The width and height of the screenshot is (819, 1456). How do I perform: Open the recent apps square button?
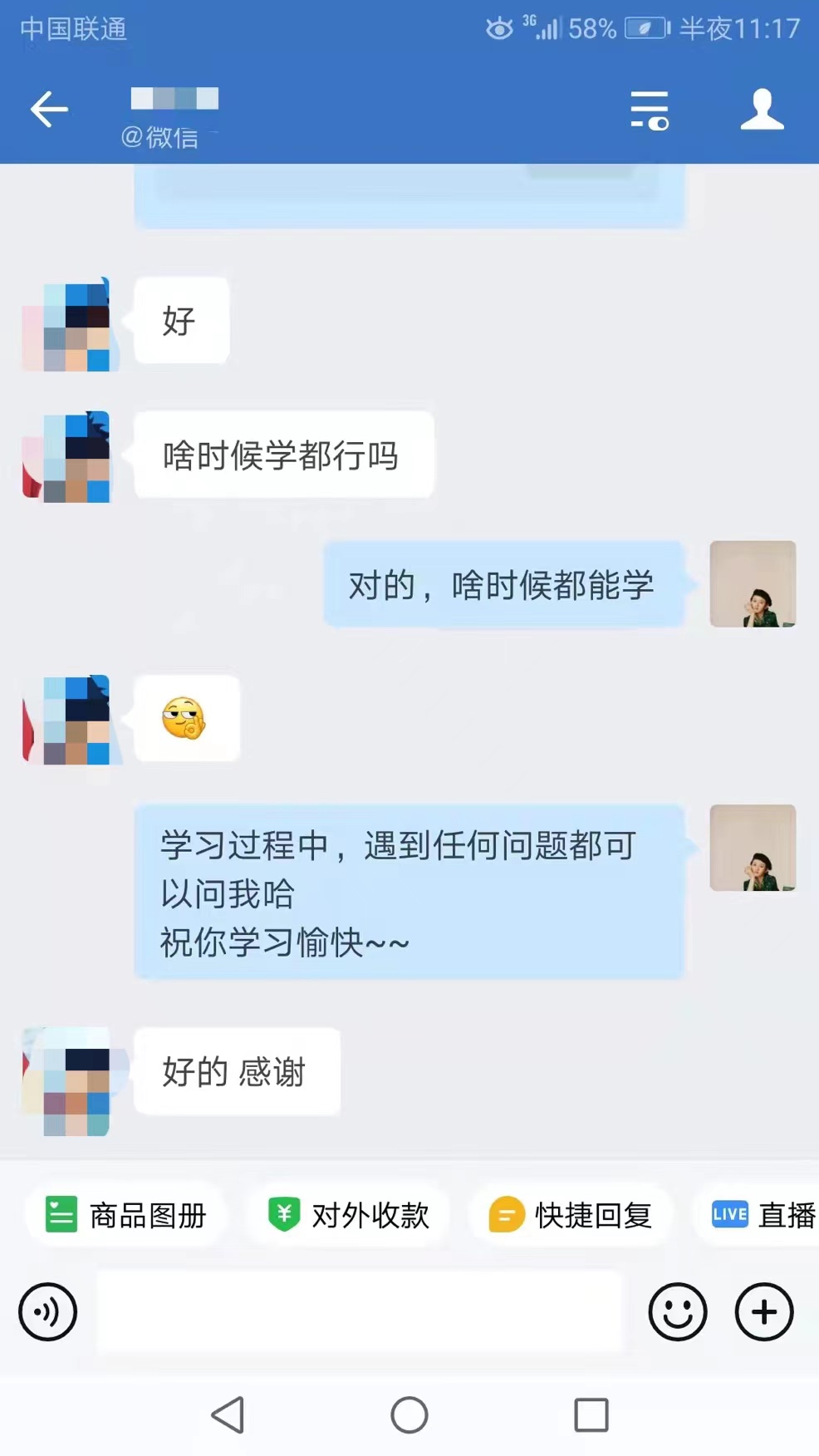(591, 1414)
